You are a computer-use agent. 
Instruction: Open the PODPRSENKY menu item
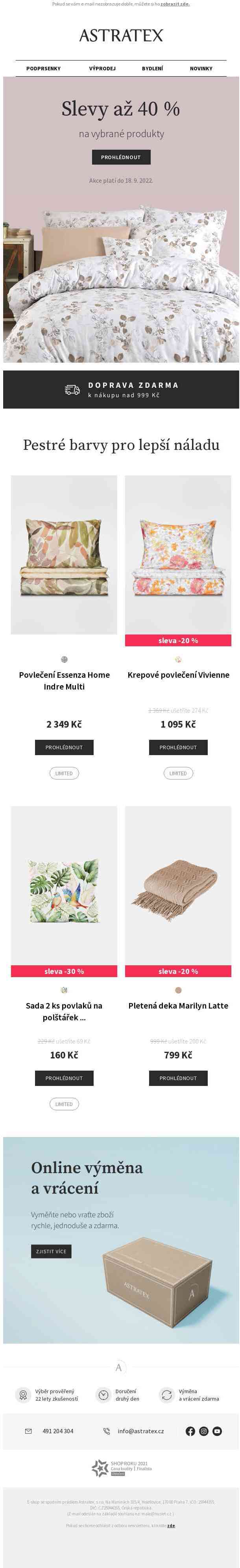coord(43,69)
